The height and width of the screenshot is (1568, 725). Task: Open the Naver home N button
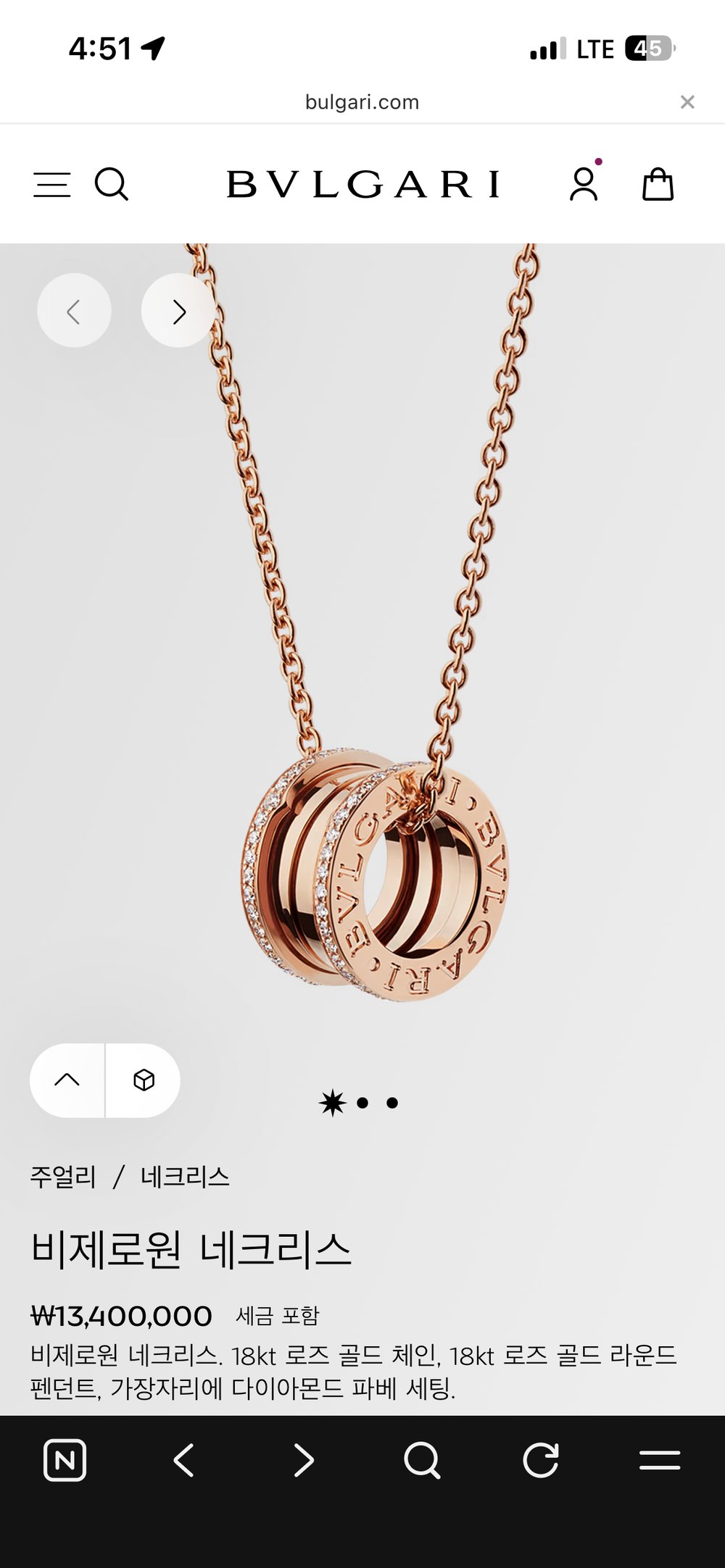[65, 1460]
